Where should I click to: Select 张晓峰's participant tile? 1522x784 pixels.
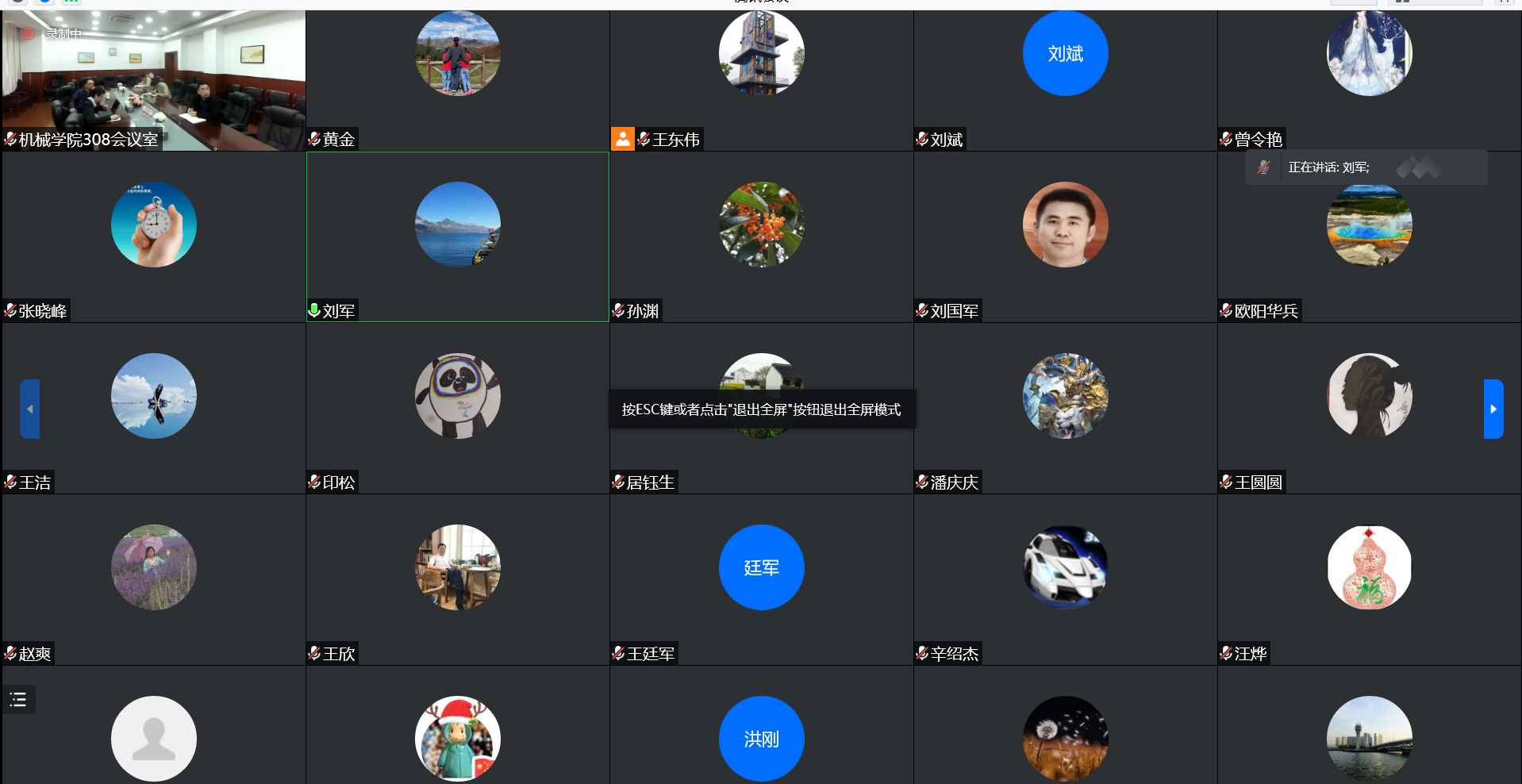pos(153,236)
